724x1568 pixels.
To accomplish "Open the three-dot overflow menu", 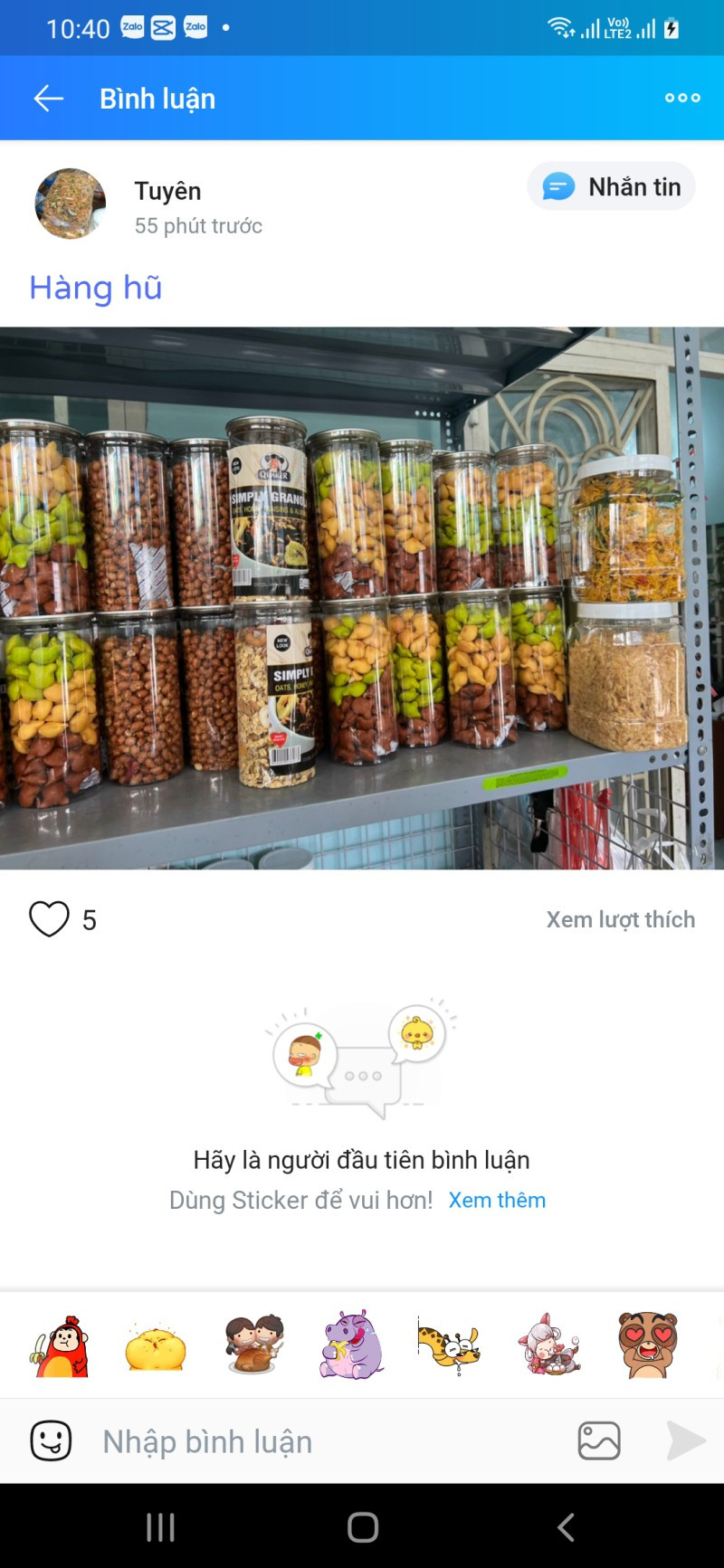I will click(682, 98).
